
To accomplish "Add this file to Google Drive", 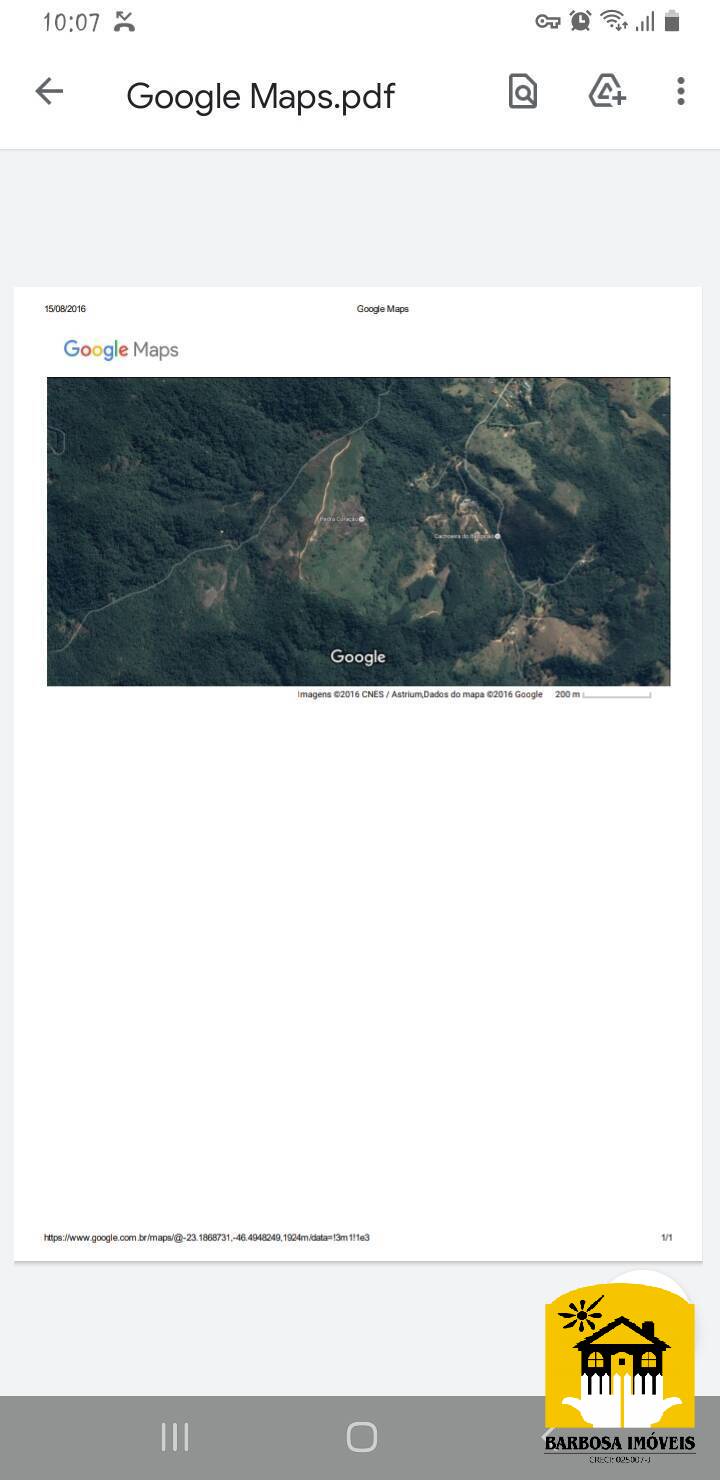I will click(607, 92).
